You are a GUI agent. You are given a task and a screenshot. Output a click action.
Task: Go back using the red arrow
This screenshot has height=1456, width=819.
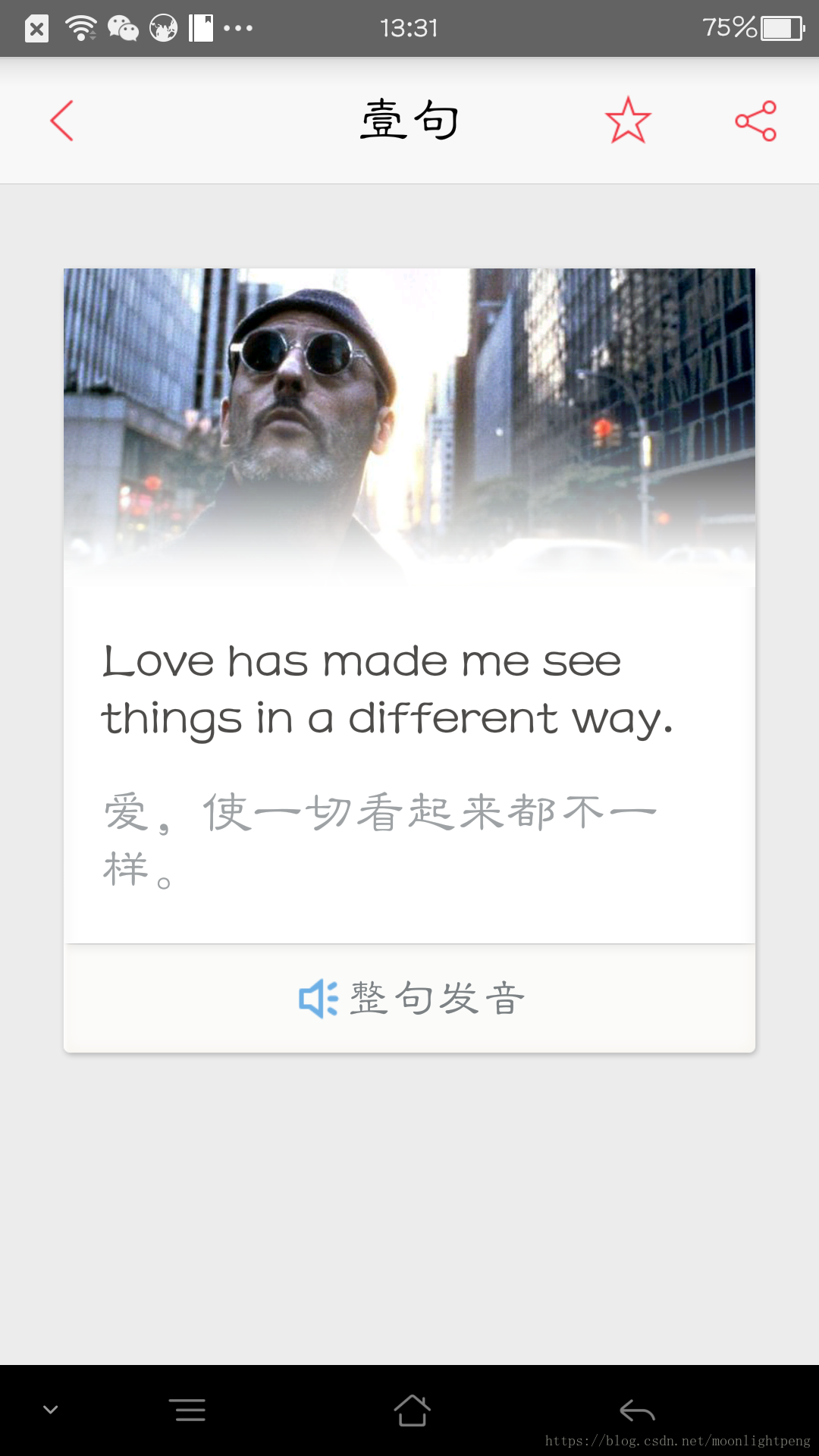click(61, 121)
